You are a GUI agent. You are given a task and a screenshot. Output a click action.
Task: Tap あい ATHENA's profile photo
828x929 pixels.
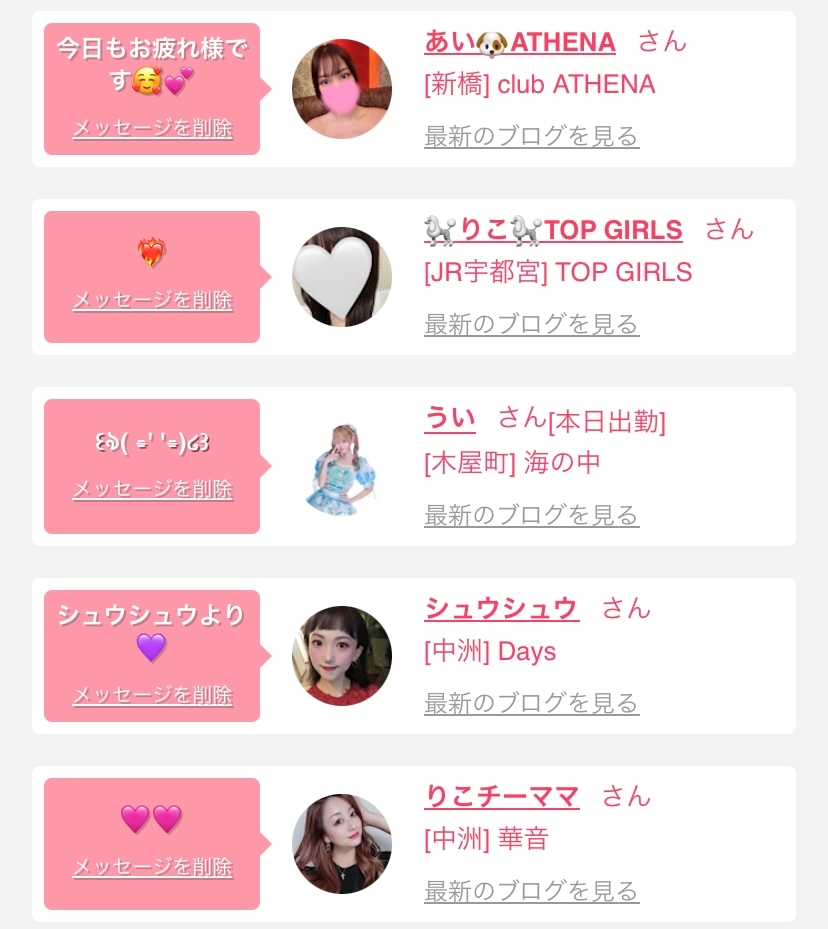(342, 89)
